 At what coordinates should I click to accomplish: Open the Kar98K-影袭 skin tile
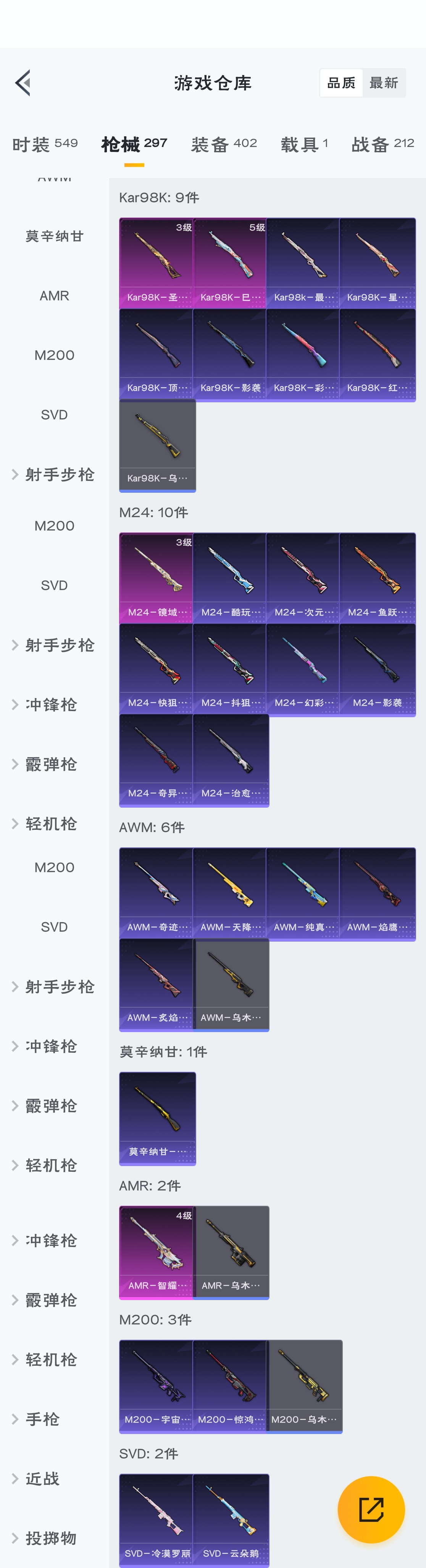tap(230, 354)
